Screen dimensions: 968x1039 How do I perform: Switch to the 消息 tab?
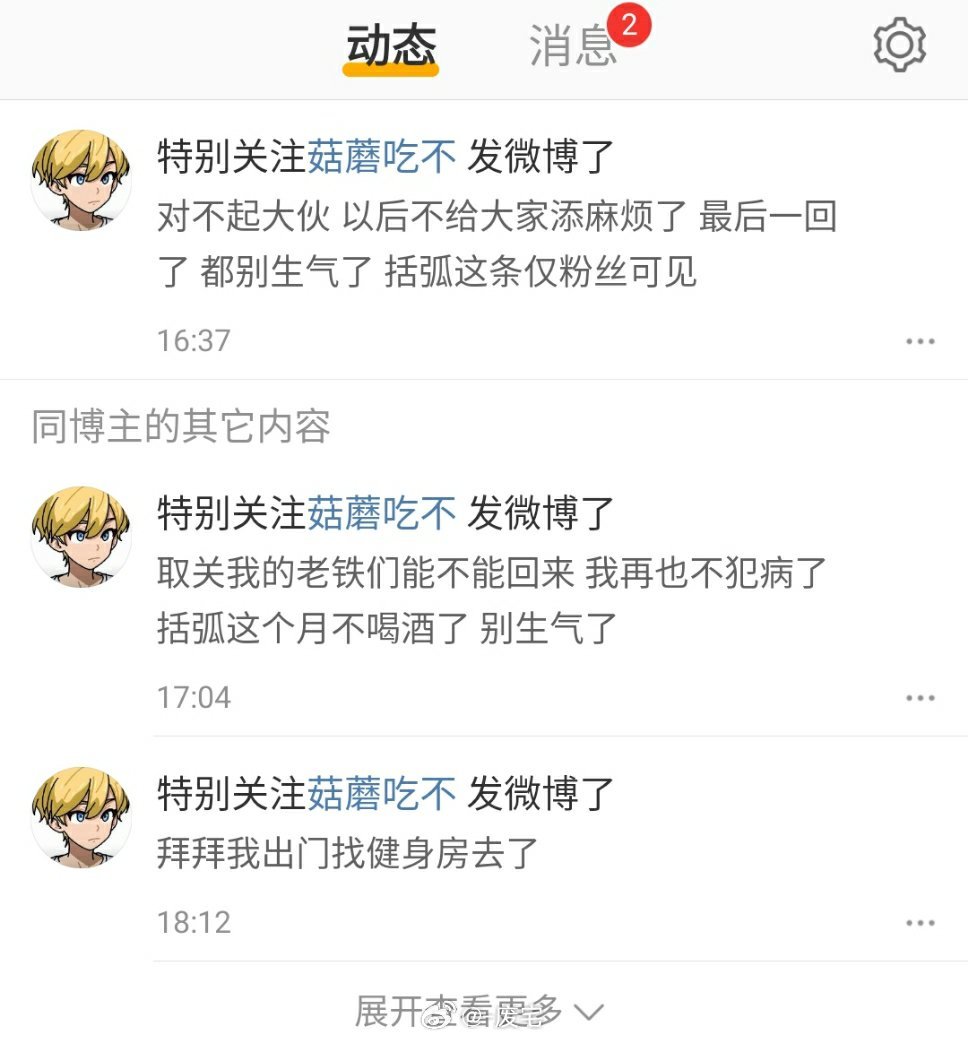573,47
